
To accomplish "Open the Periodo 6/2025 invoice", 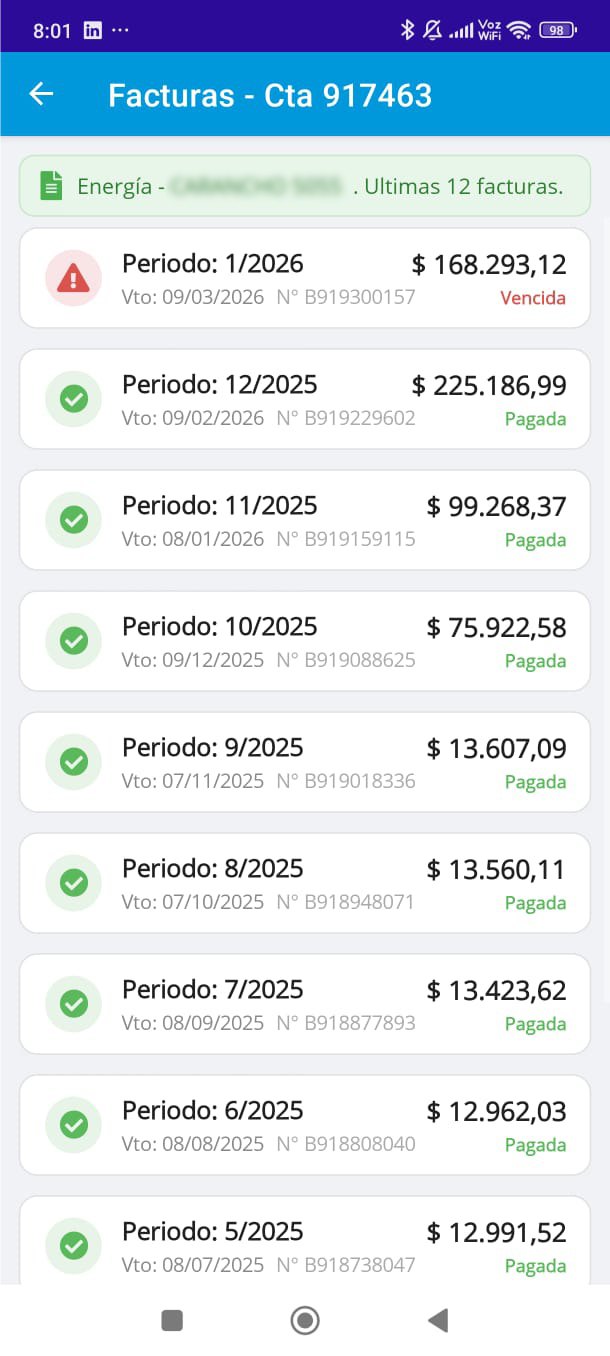I will click(x=304, y=1125).
